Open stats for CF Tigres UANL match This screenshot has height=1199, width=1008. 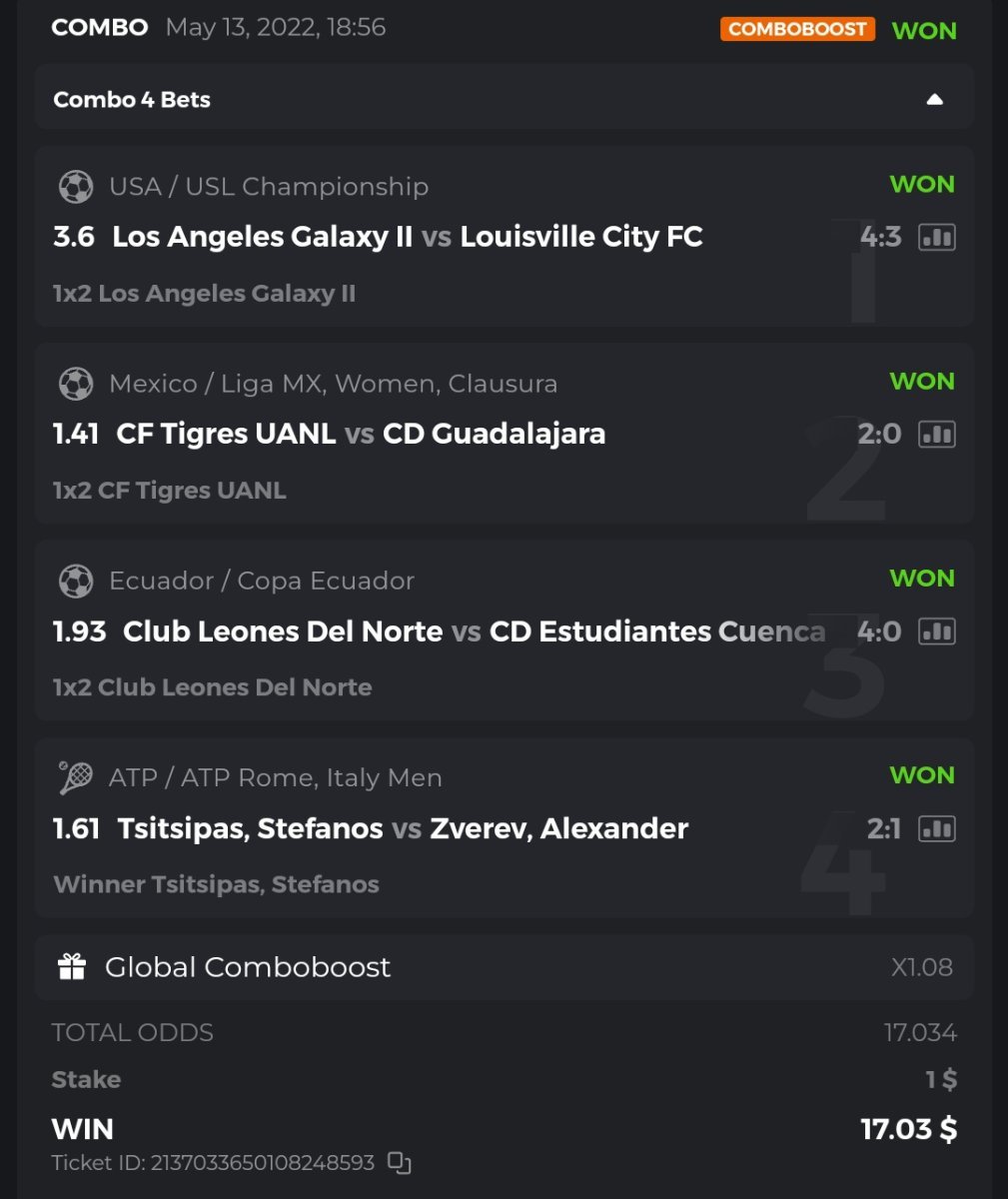tap(936, 434)
